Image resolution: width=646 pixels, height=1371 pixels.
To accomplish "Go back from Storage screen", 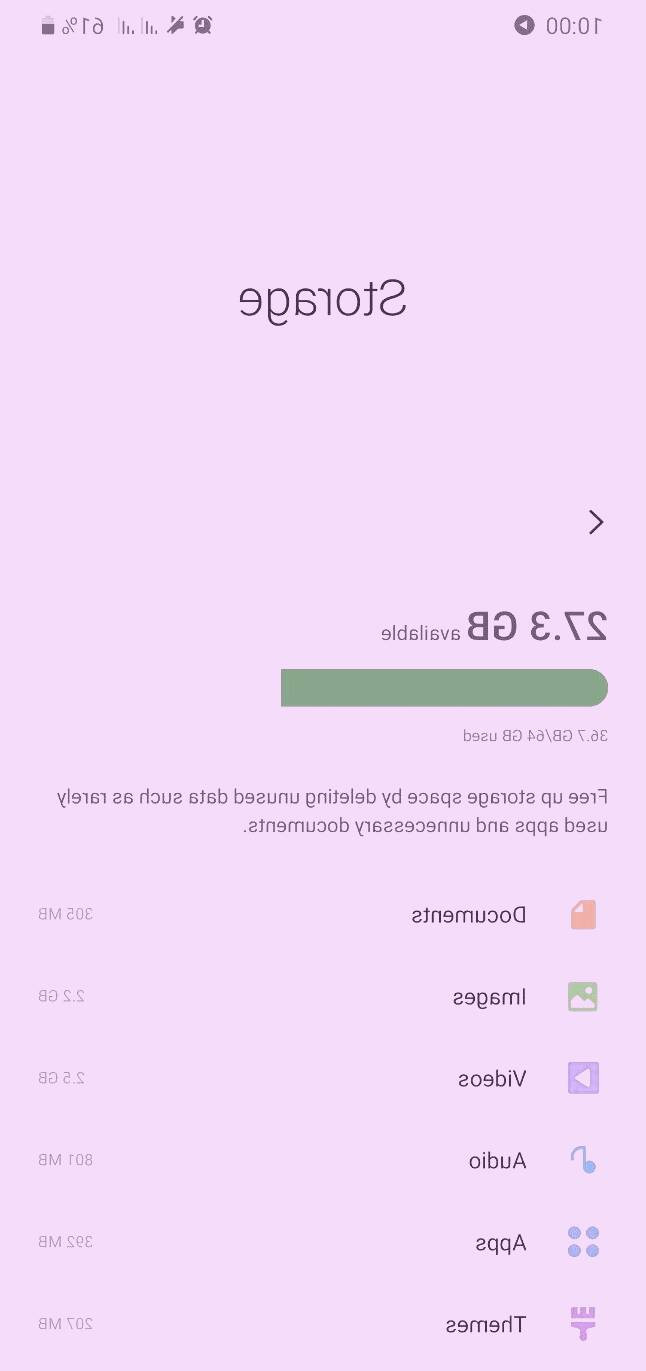I will pos(596,522).
